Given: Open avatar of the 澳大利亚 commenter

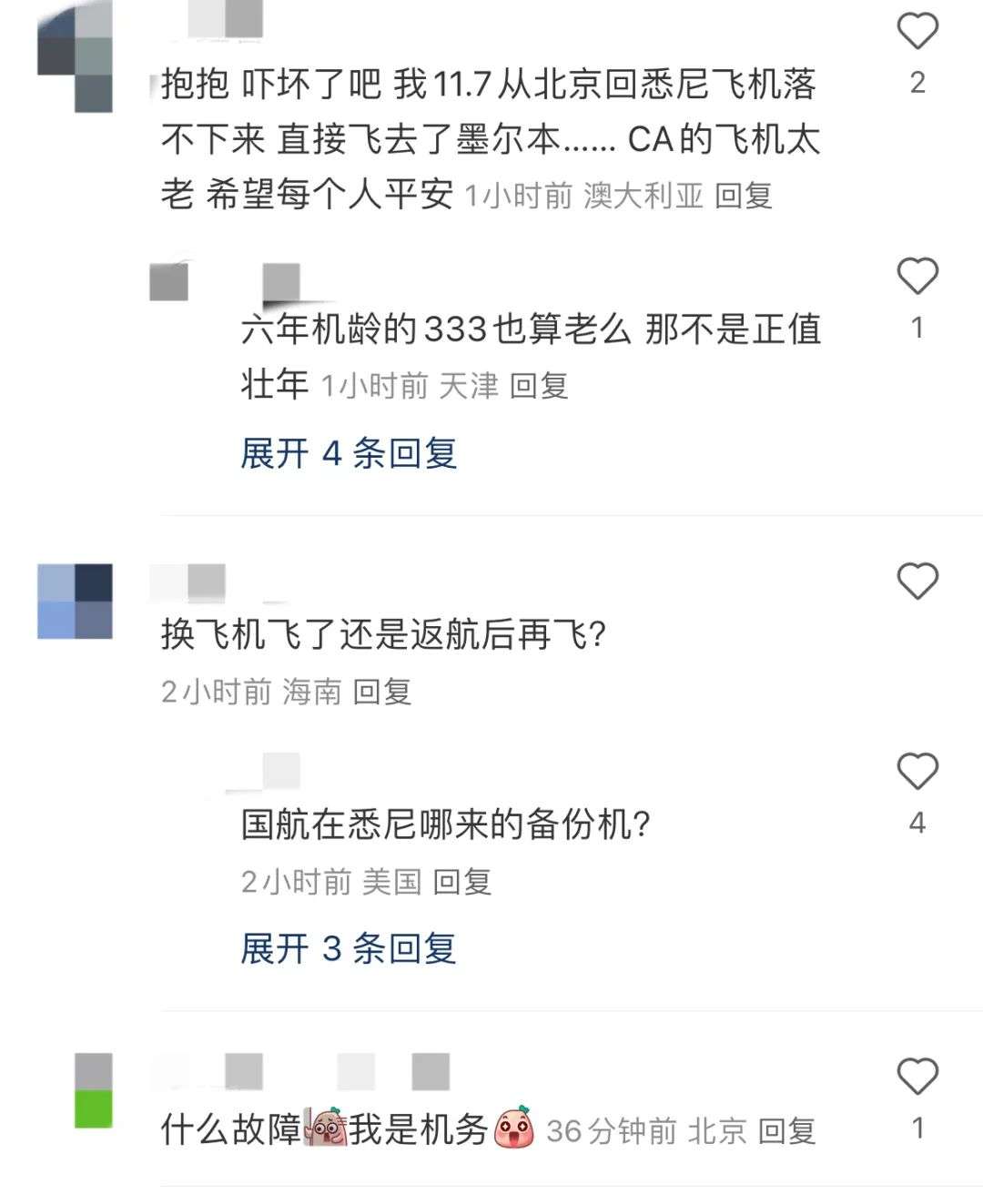Looking at the screenshot, I should [x=75, y=56].
